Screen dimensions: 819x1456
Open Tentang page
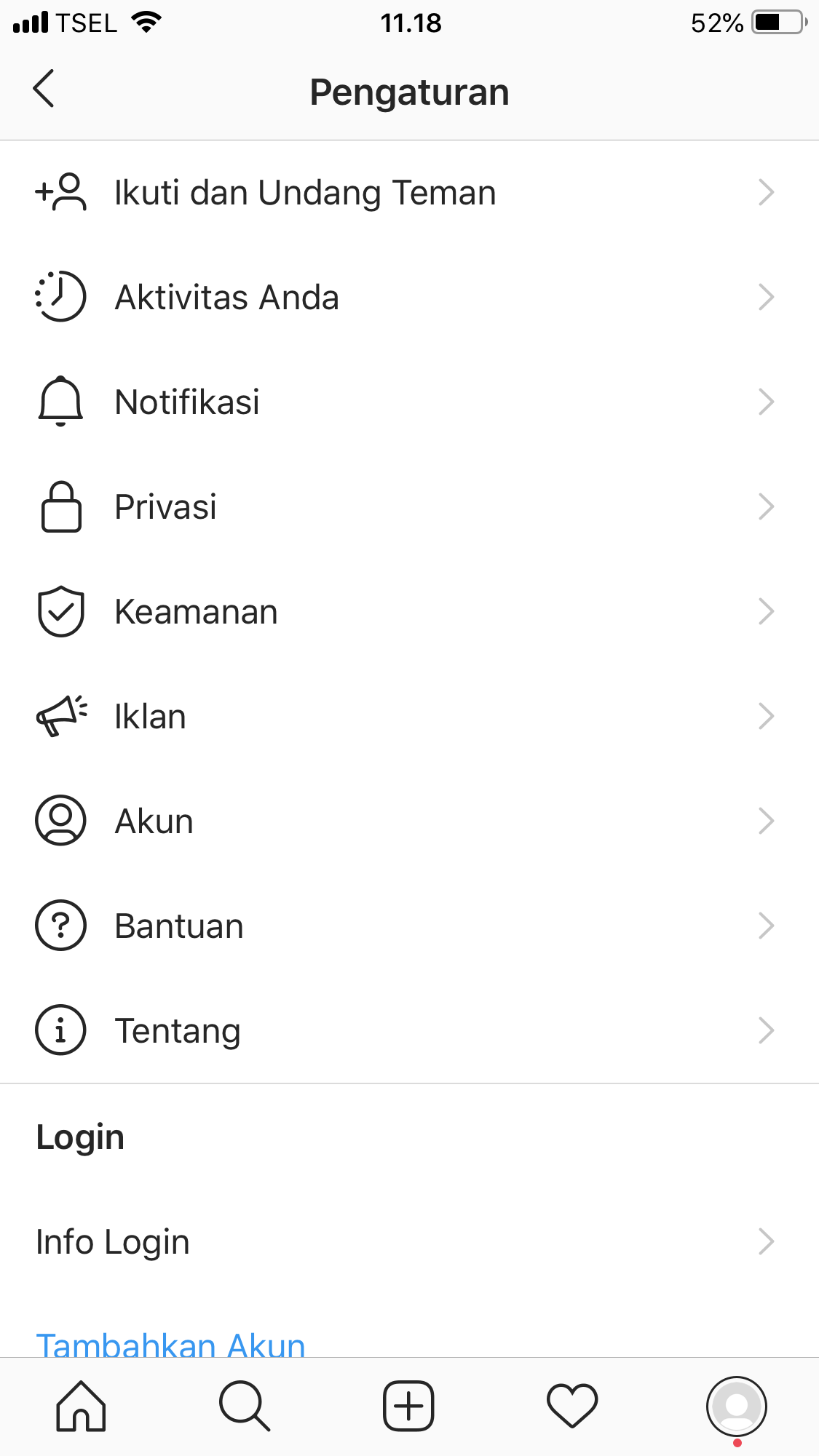(x=178, y=1031)
